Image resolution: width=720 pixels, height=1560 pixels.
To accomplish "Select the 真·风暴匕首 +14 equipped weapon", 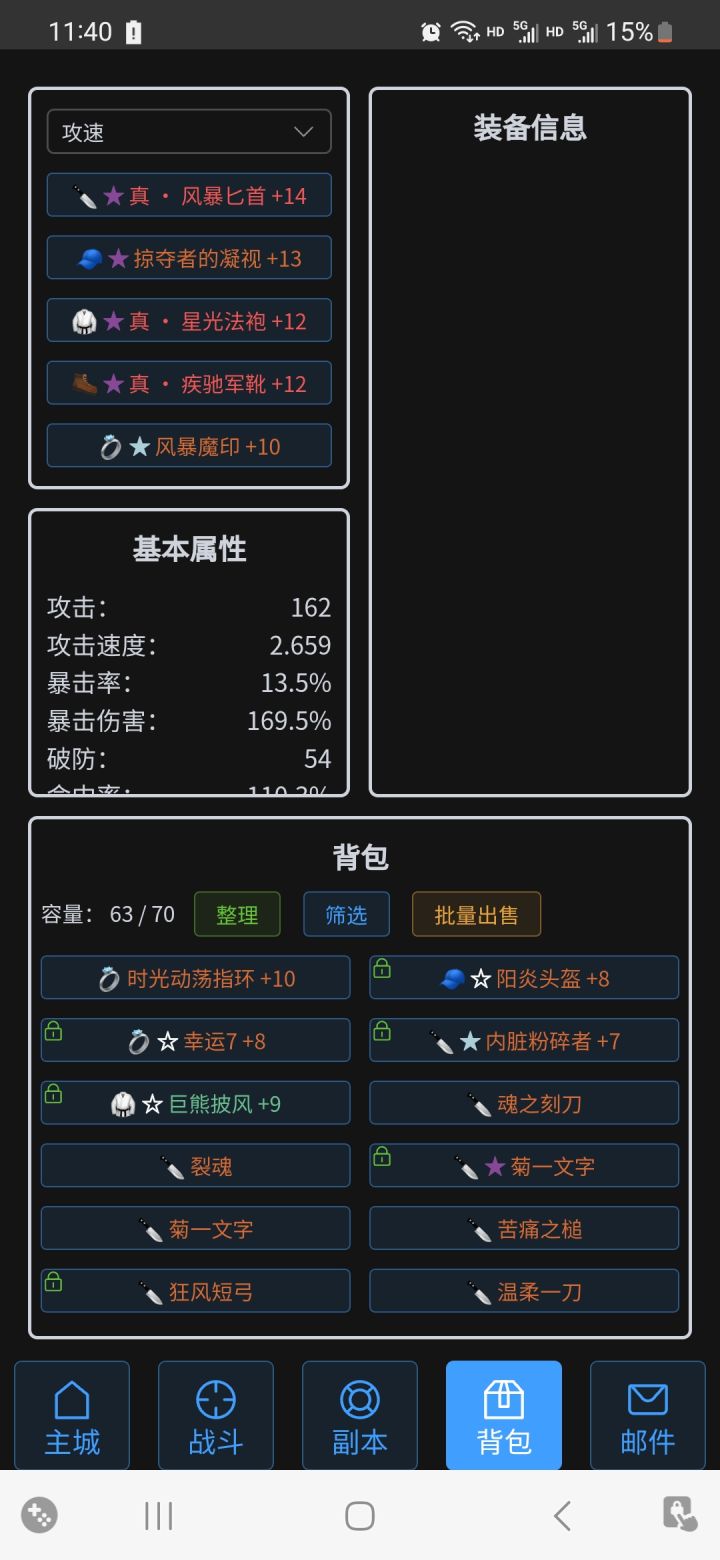I will pyautogui.click(x=189, y=195).
